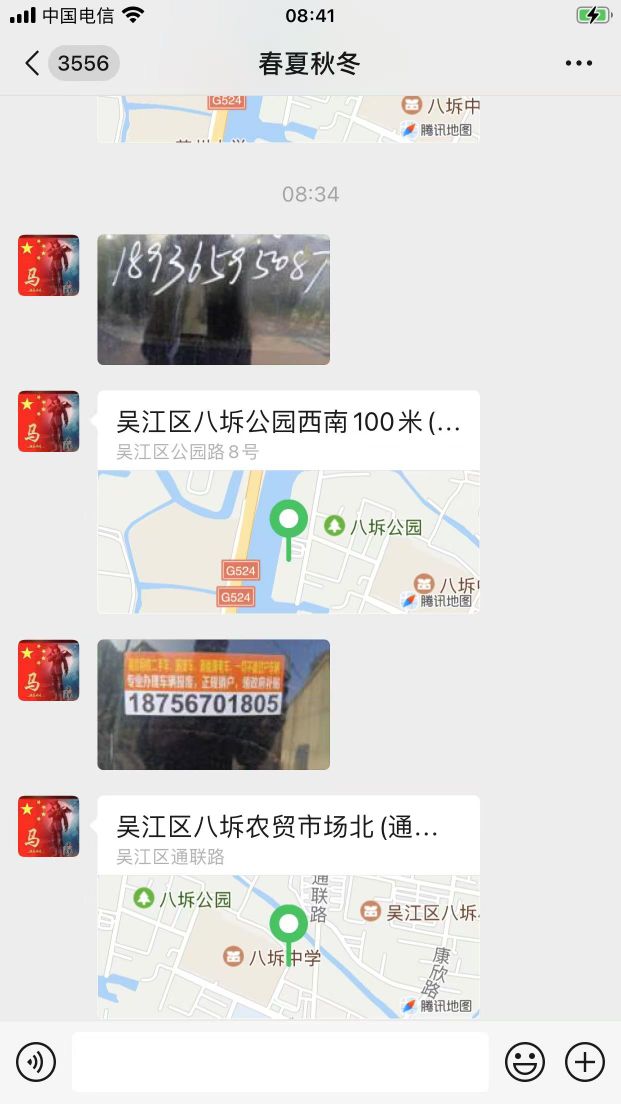View the photo showing 18756701805
Screen dimensions: 621x1104
click(213, 704)
